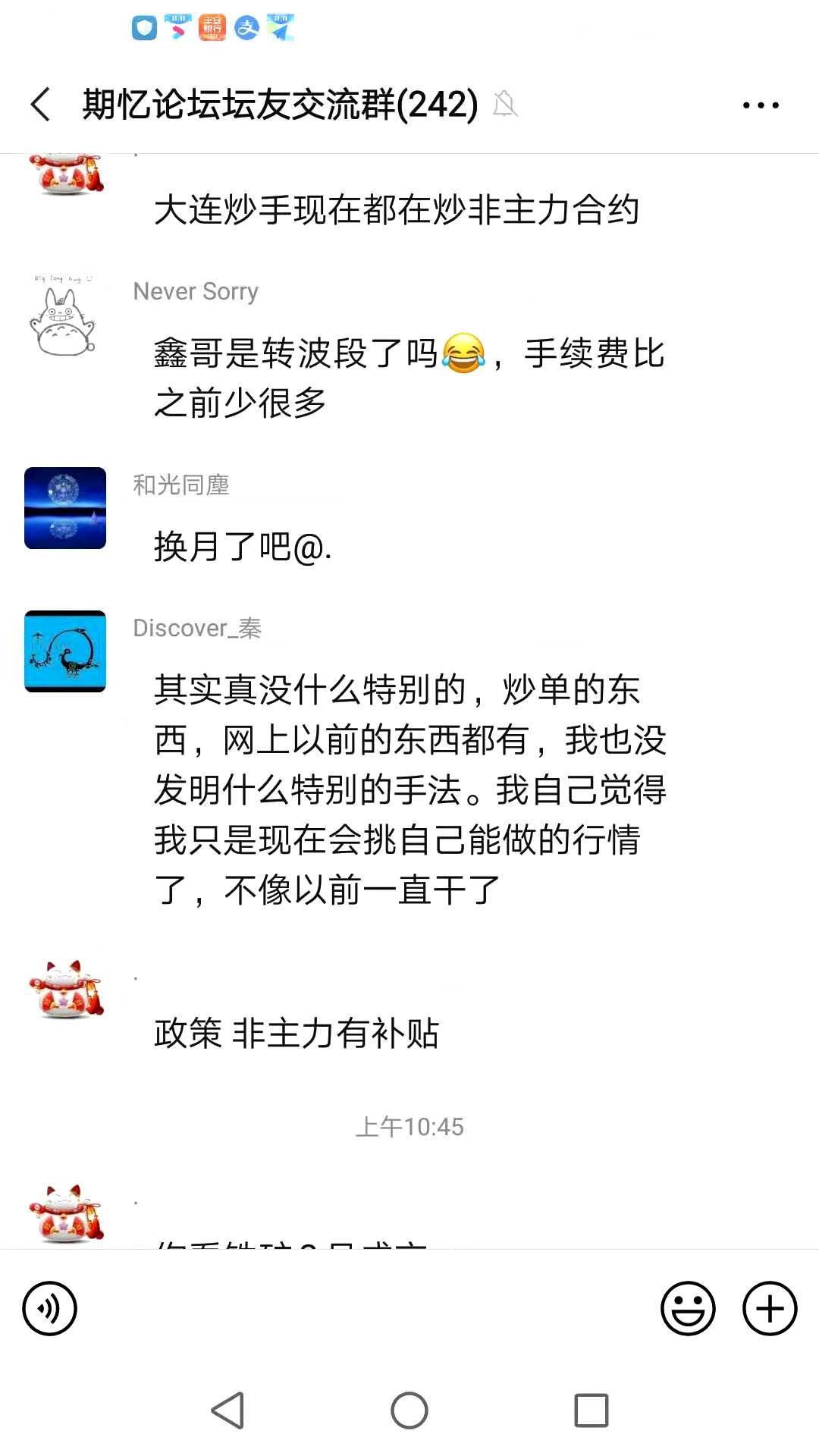Tap the message input field

[x=368, y=1308]
